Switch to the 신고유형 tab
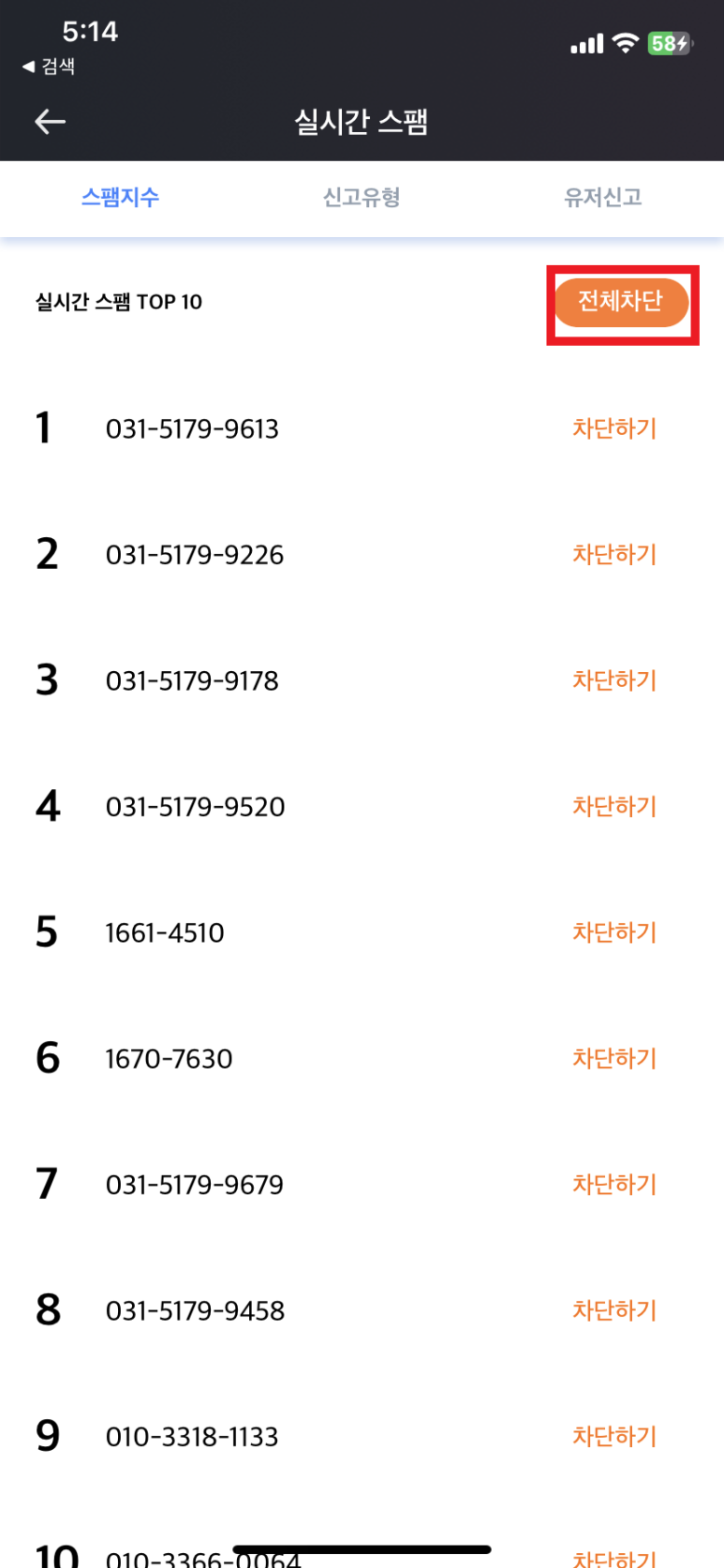 (x=362, y=198)
